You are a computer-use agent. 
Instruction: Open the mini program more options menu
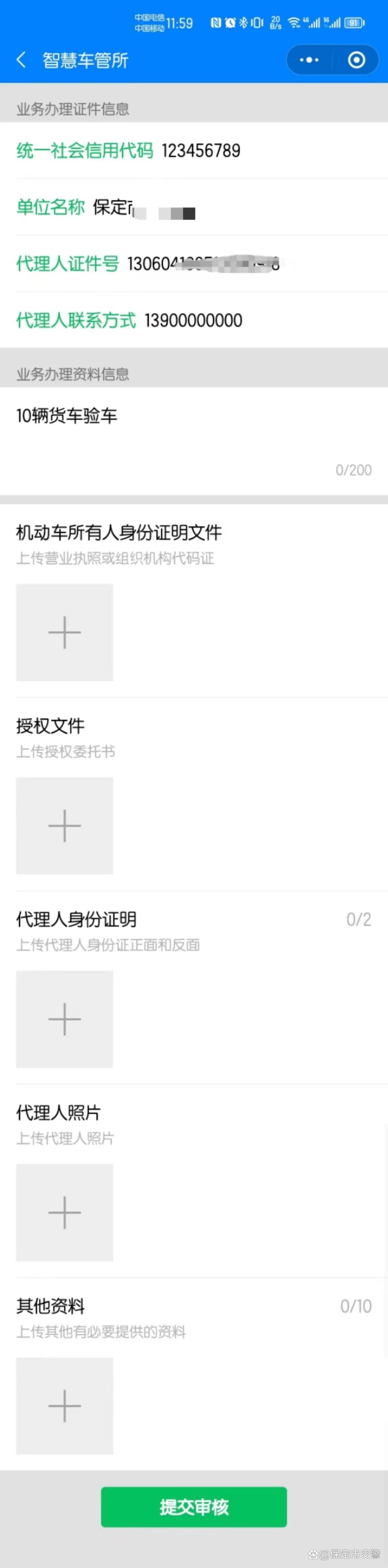pyautogui.click(x=309, y=60)
